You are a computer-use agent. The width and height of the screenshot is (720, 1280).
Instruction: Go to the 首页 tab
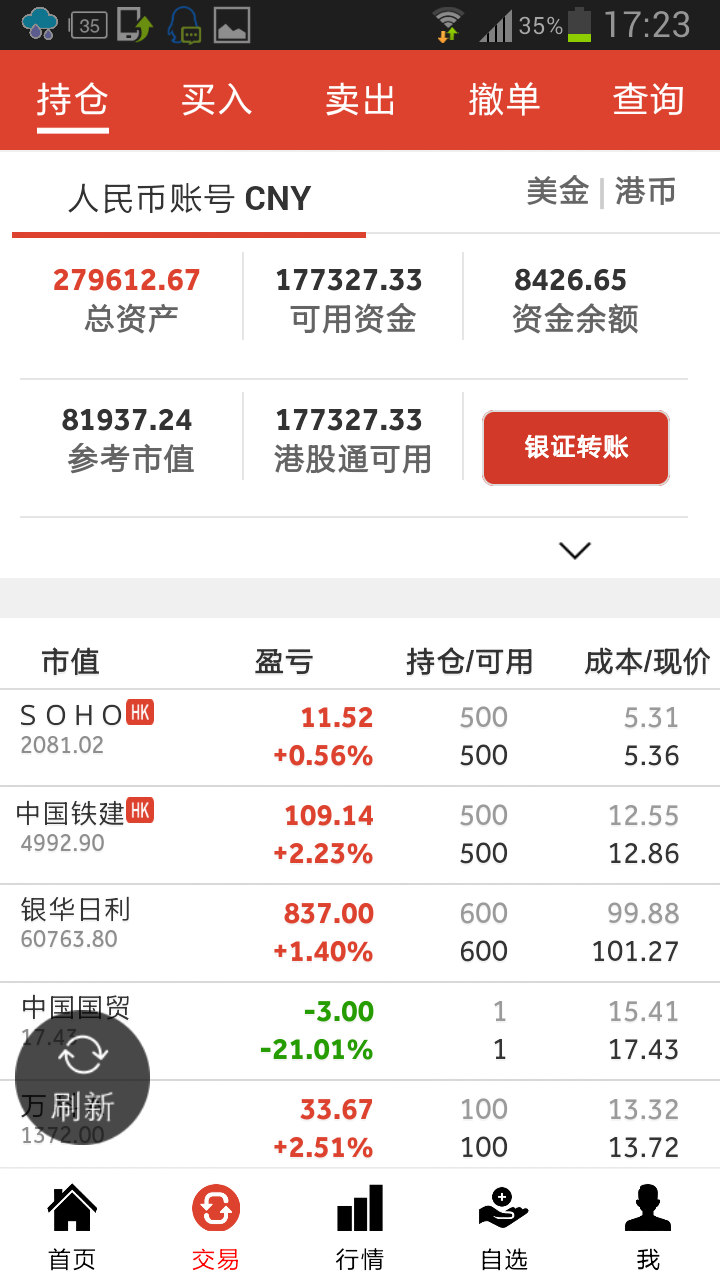click(x=72, y=1226)
